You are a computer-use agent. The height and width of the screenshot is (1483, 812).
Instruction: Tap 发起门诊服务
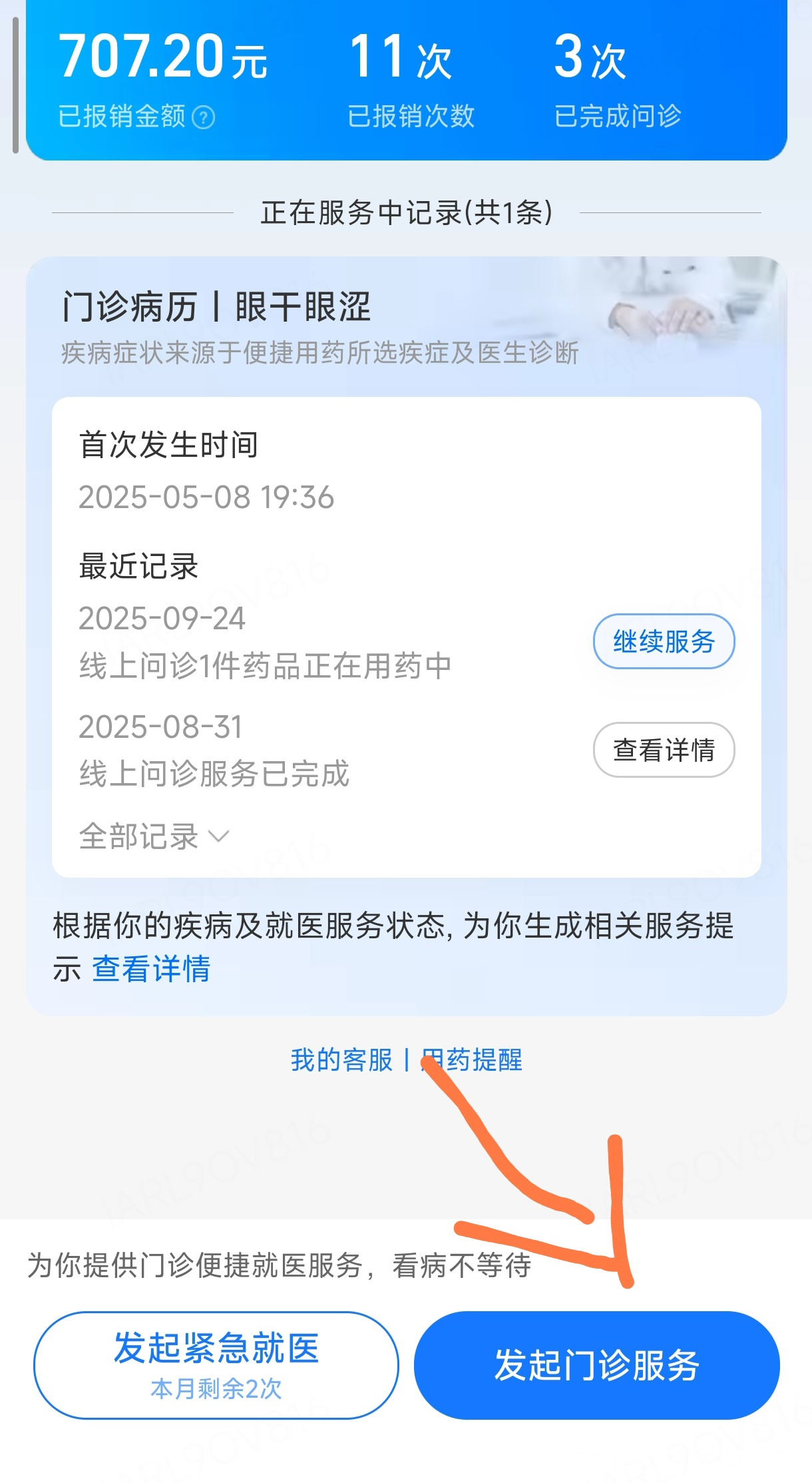coord(597,1365)
